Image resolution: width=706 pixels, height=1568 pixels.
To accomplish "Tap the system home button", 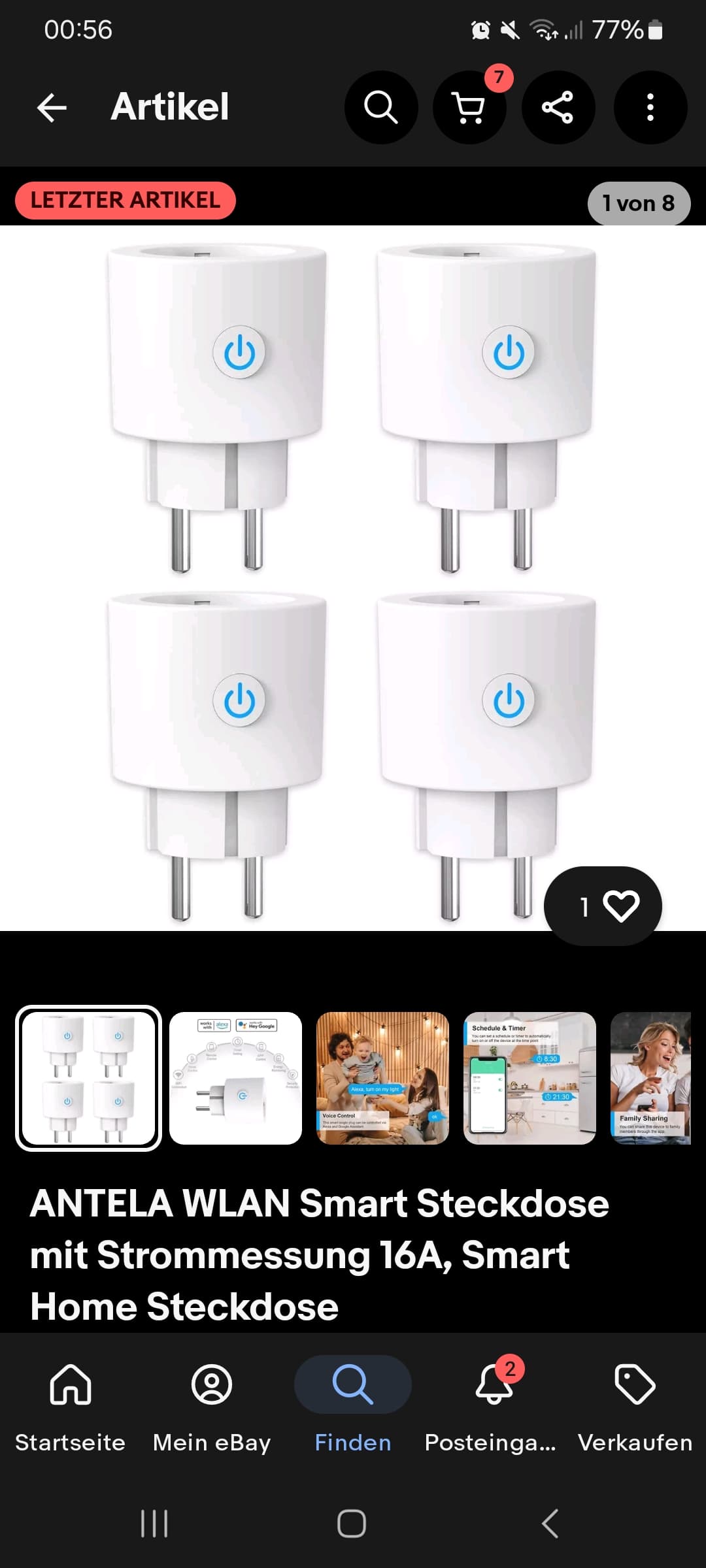I will (352, 1524).
